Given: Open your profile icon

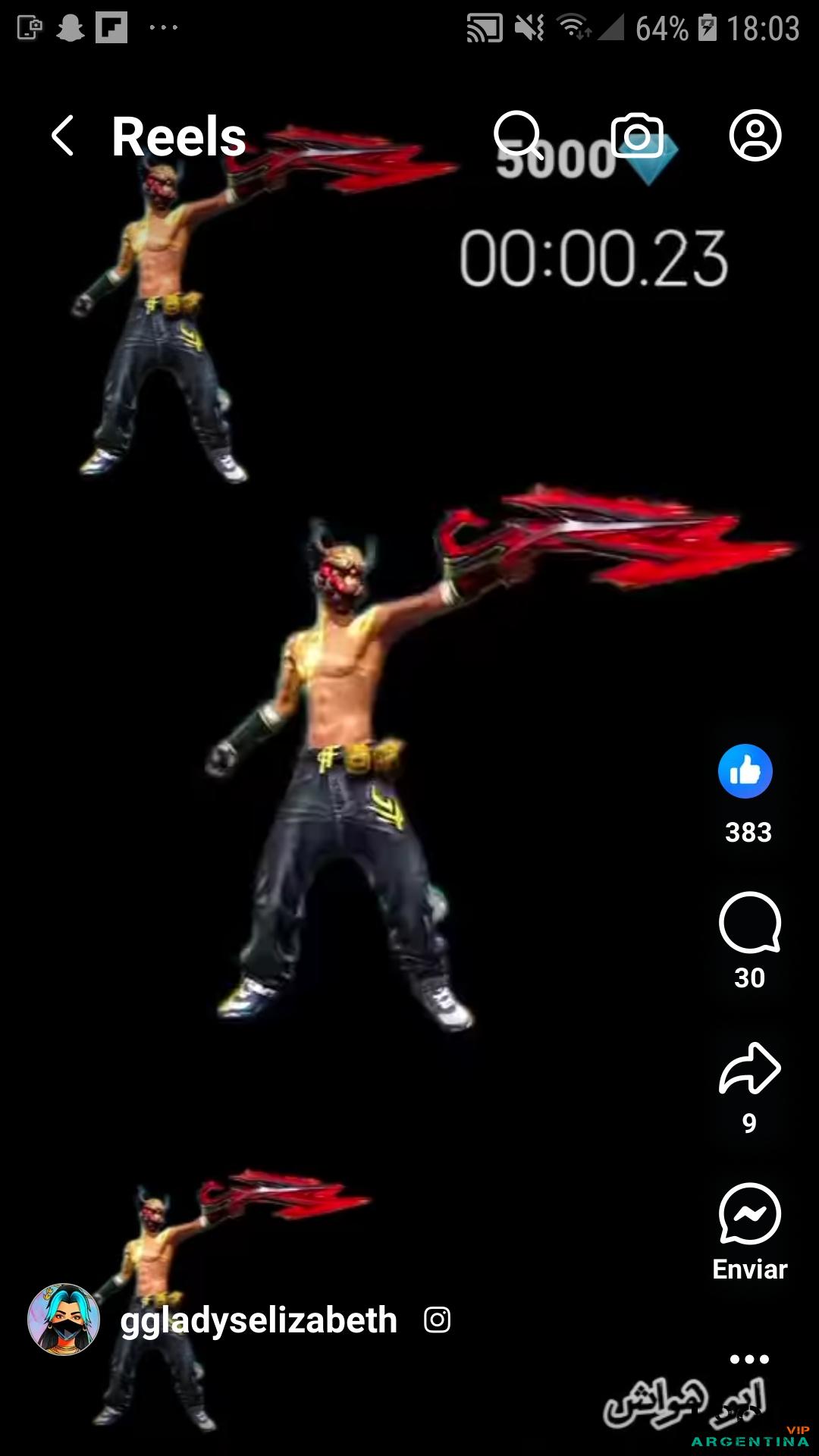Looking at the screenshot, I should 755,136.
